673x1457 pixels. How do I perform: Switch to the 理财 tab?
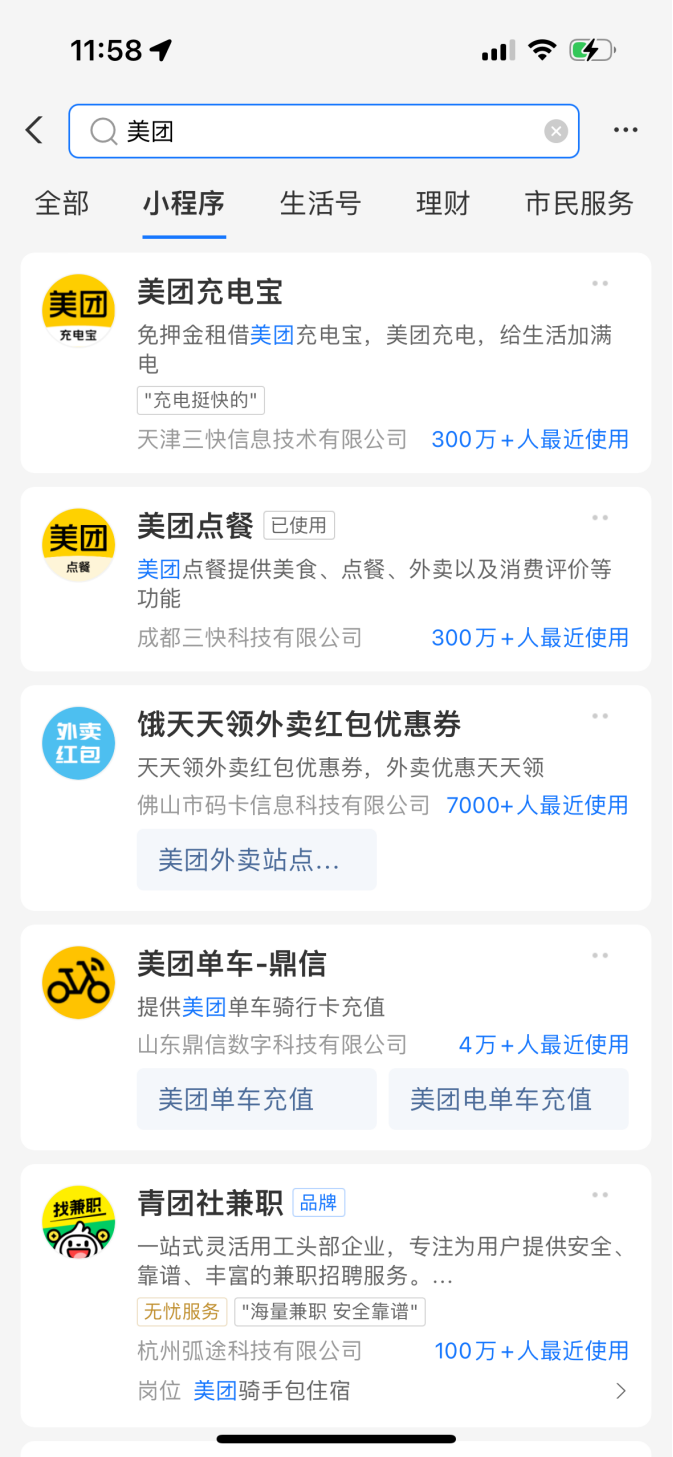point(443,204)
